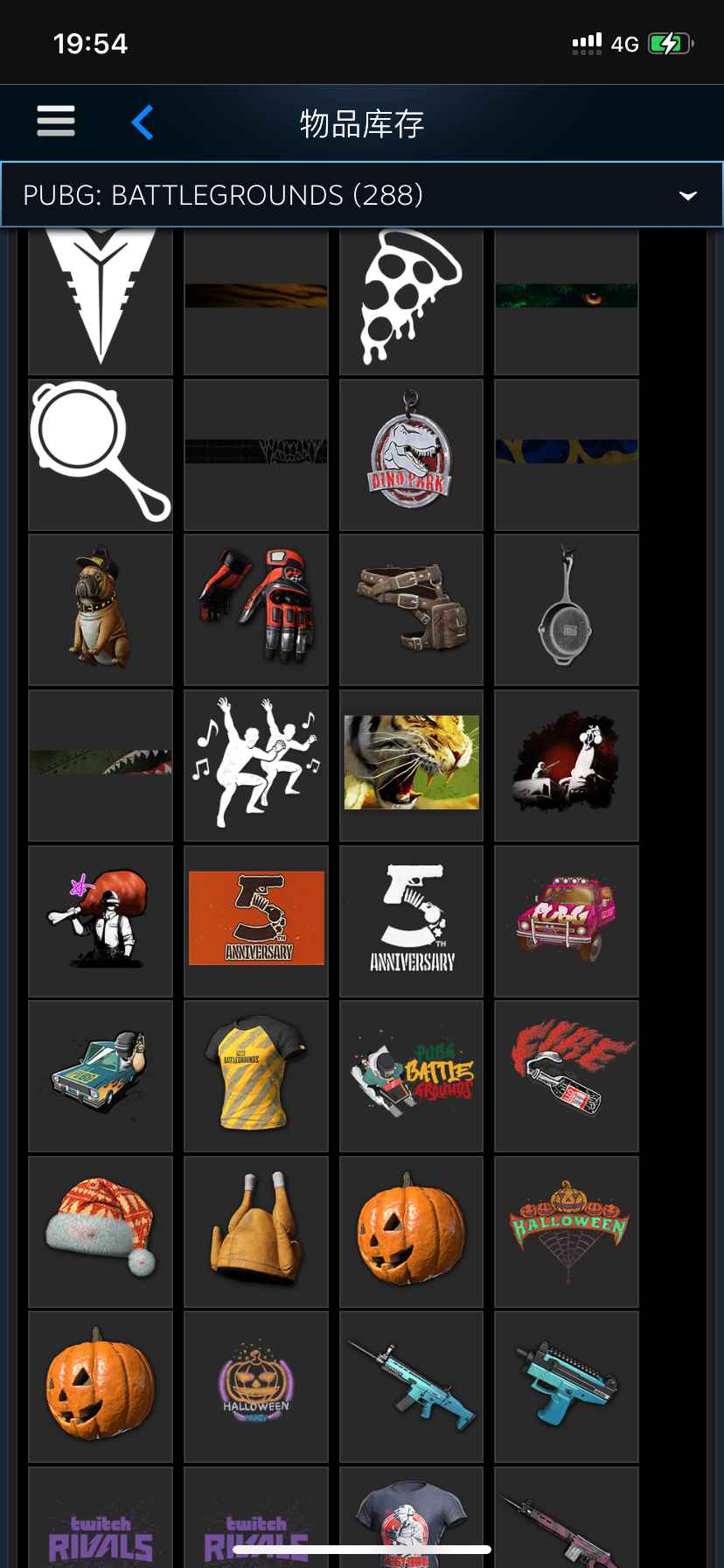
Task: Open the pink truck item
Action: click(567, 920)
